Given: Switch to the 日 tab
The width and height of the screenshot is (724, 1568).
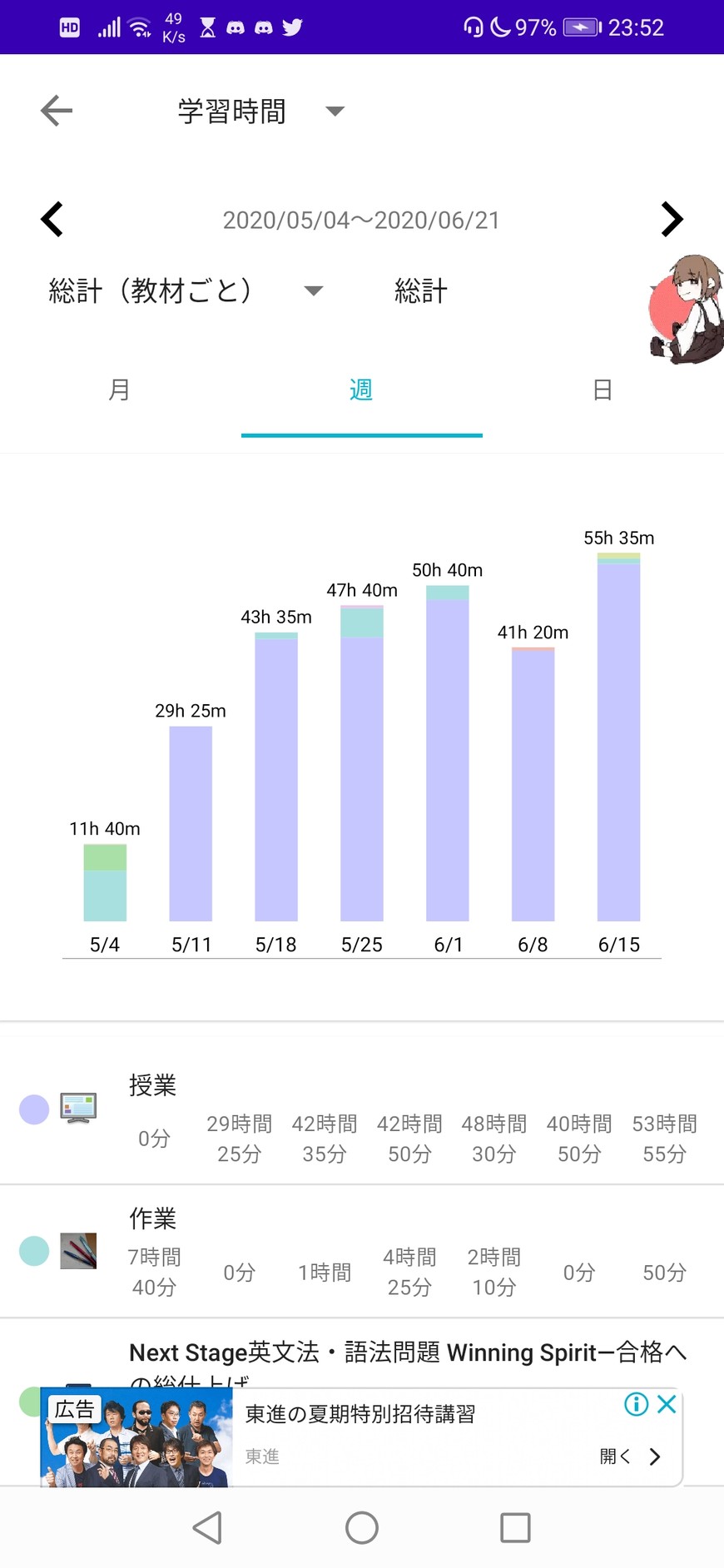Looking at the screenshot, I should coord(603,390).
